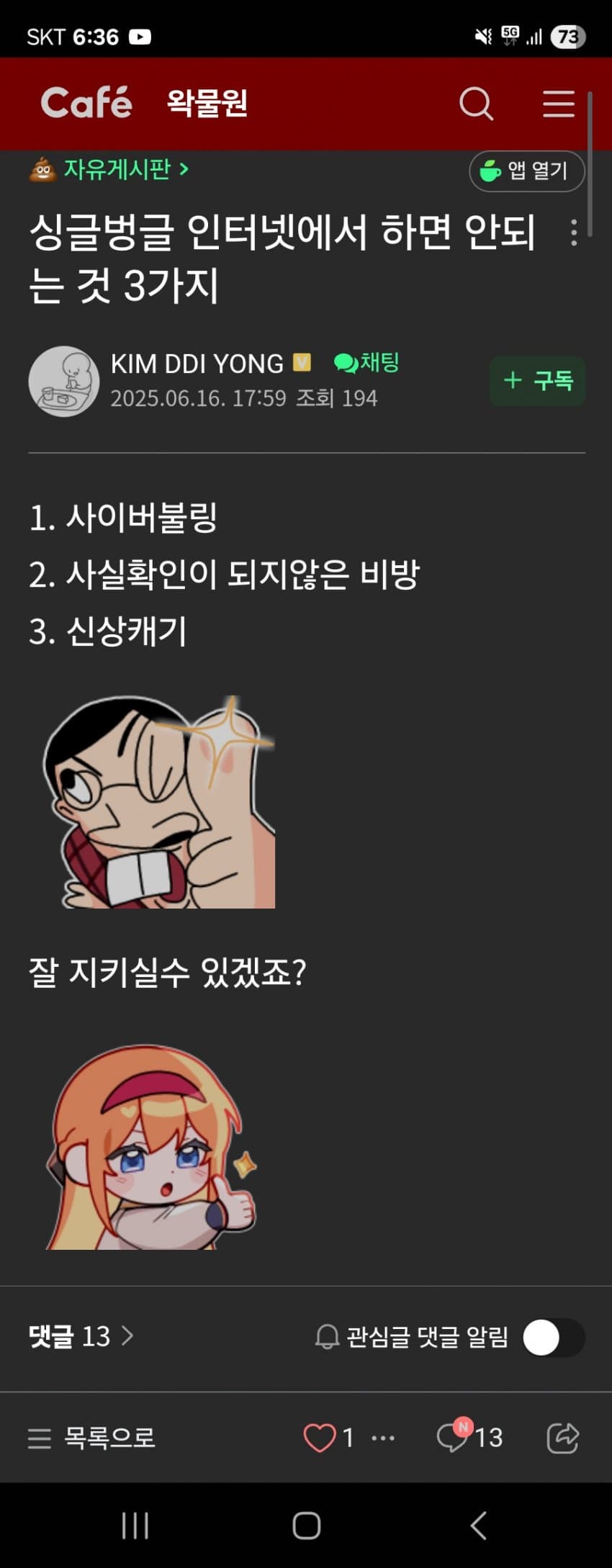Go to Cafe home logo
The width and height of the screenshot is (612, 1568).
[86, 103]
